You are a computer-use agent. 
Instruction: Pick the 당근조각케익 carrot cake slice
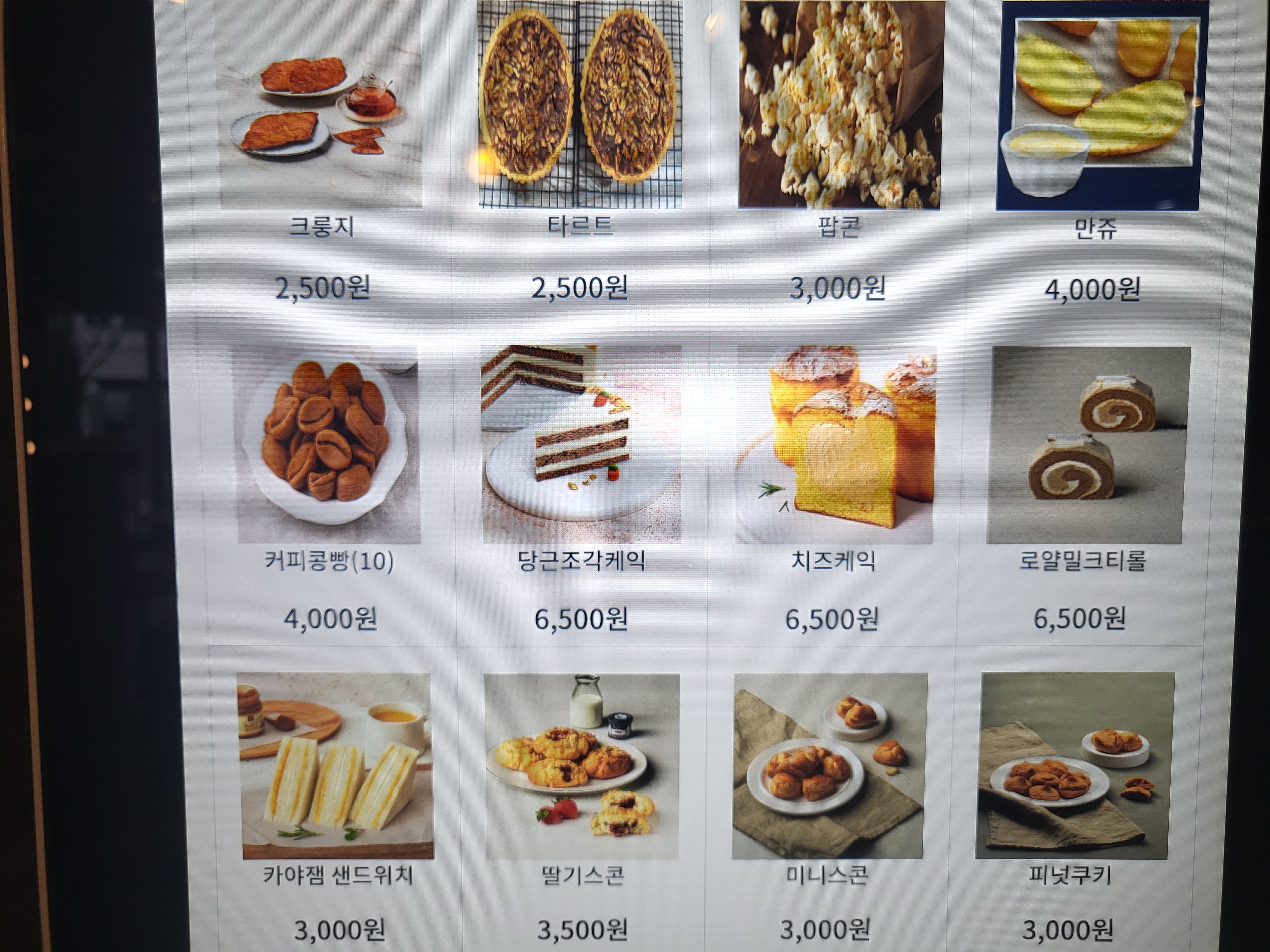(x=580, y=445)
